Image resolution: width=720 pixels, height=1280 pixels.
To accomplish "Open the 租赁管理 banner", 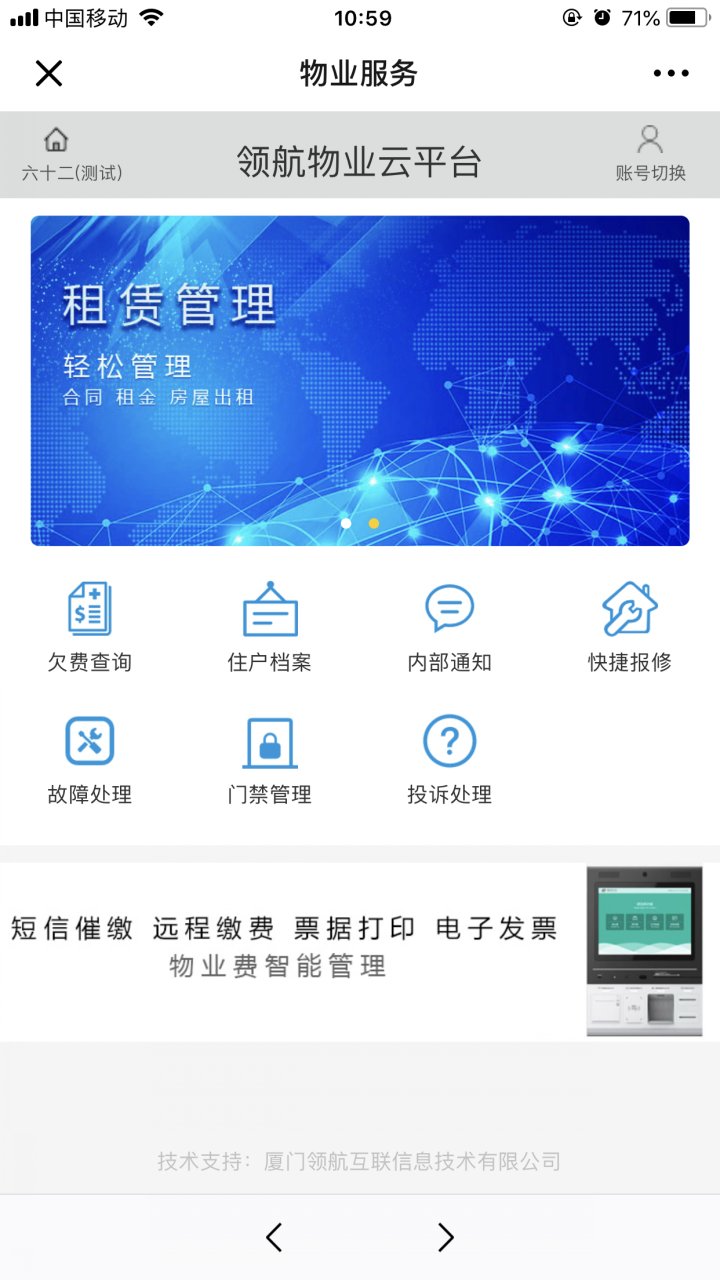I will pyautogui.click(x=360, y=380).
